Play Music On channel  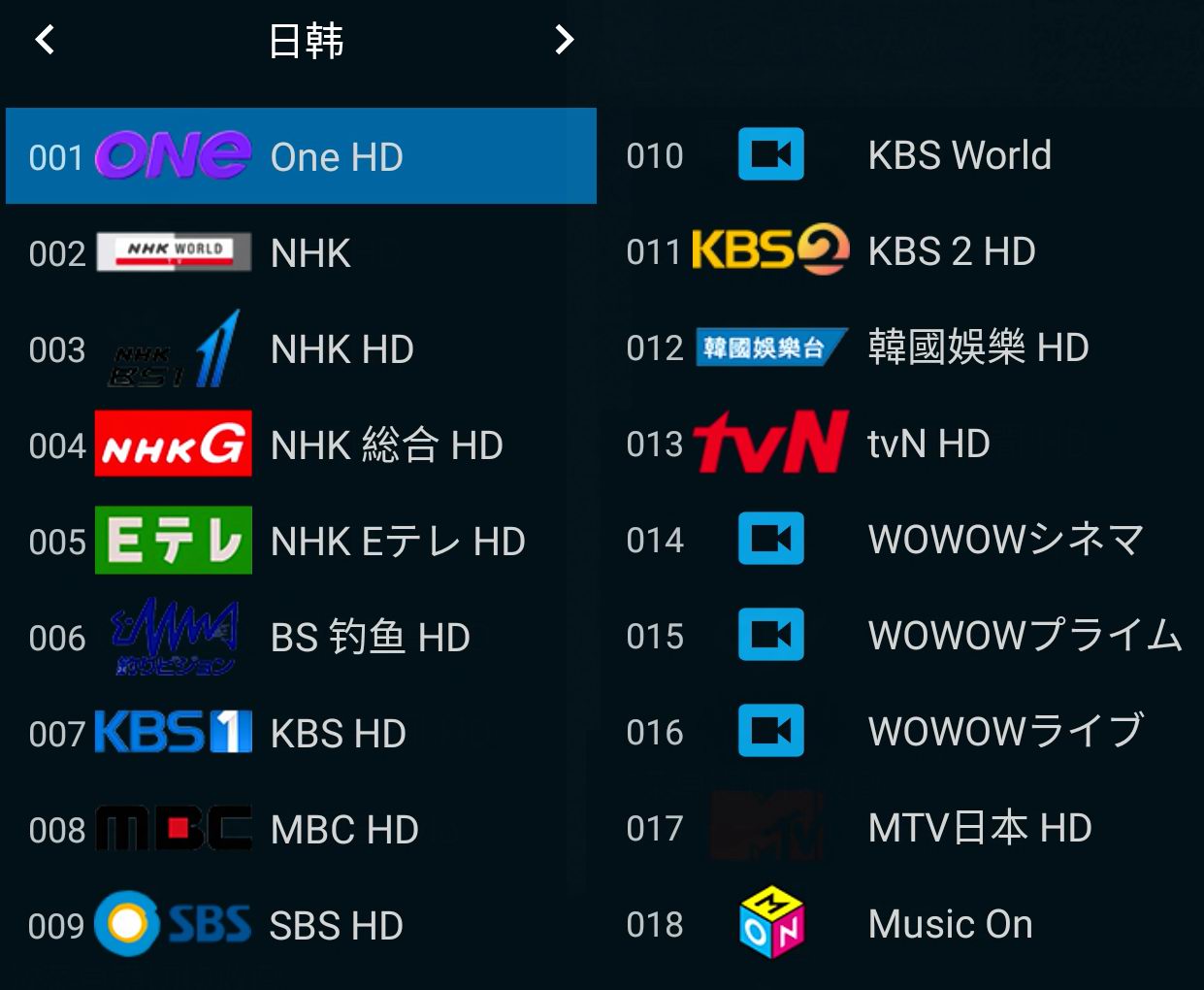click(x=902, y=924)
